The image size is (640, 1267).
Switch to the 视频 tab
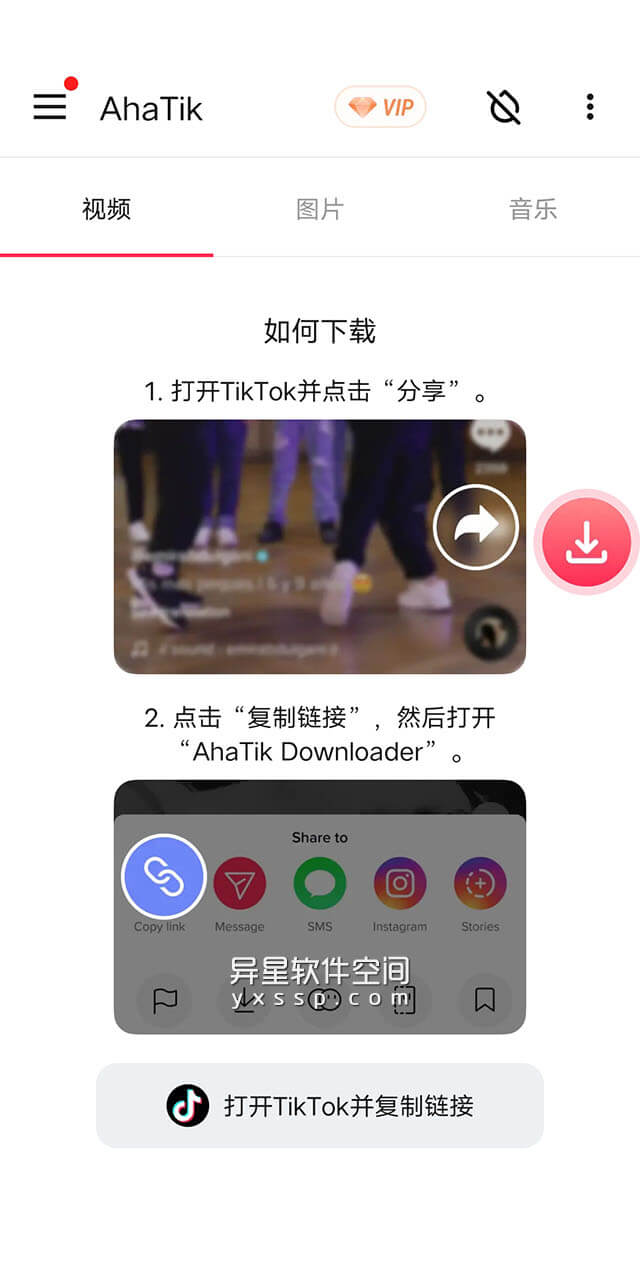coord(106,209)
